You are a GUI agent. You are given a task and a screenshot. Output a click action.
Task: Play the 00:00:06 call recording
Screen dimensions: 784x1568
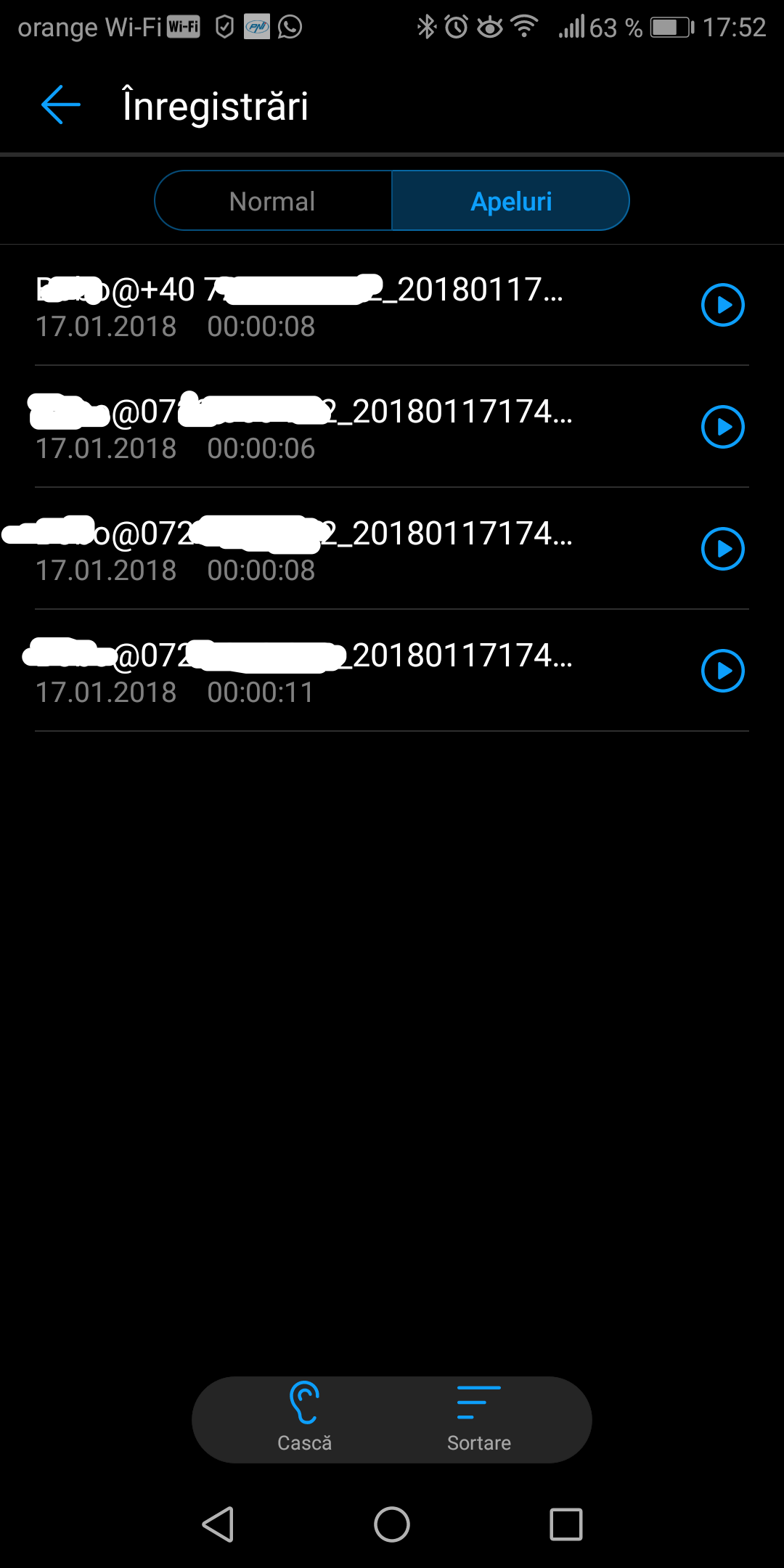722,427
